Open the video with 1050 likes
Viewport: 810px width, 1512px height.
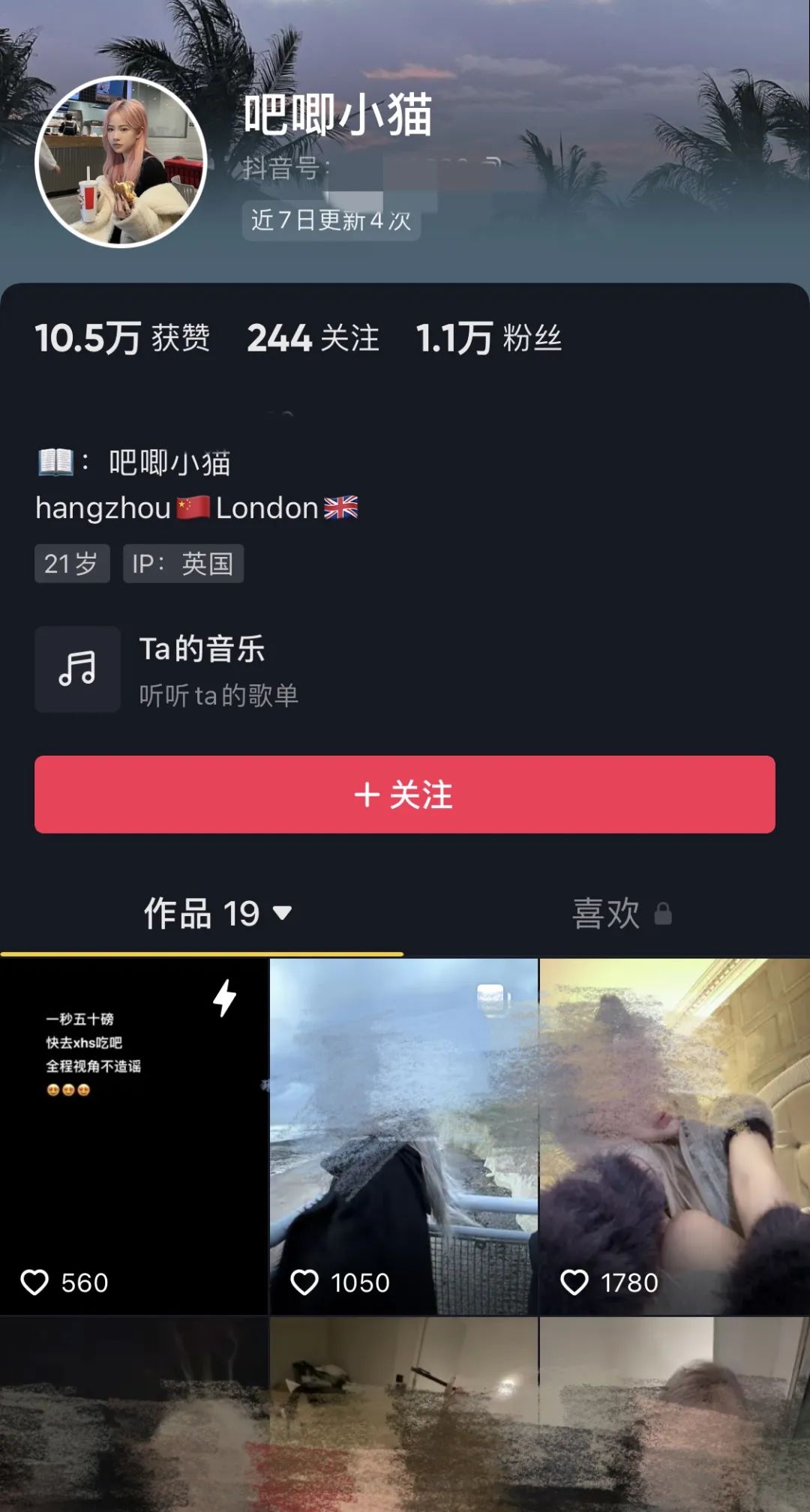[x=403, y=1136]
